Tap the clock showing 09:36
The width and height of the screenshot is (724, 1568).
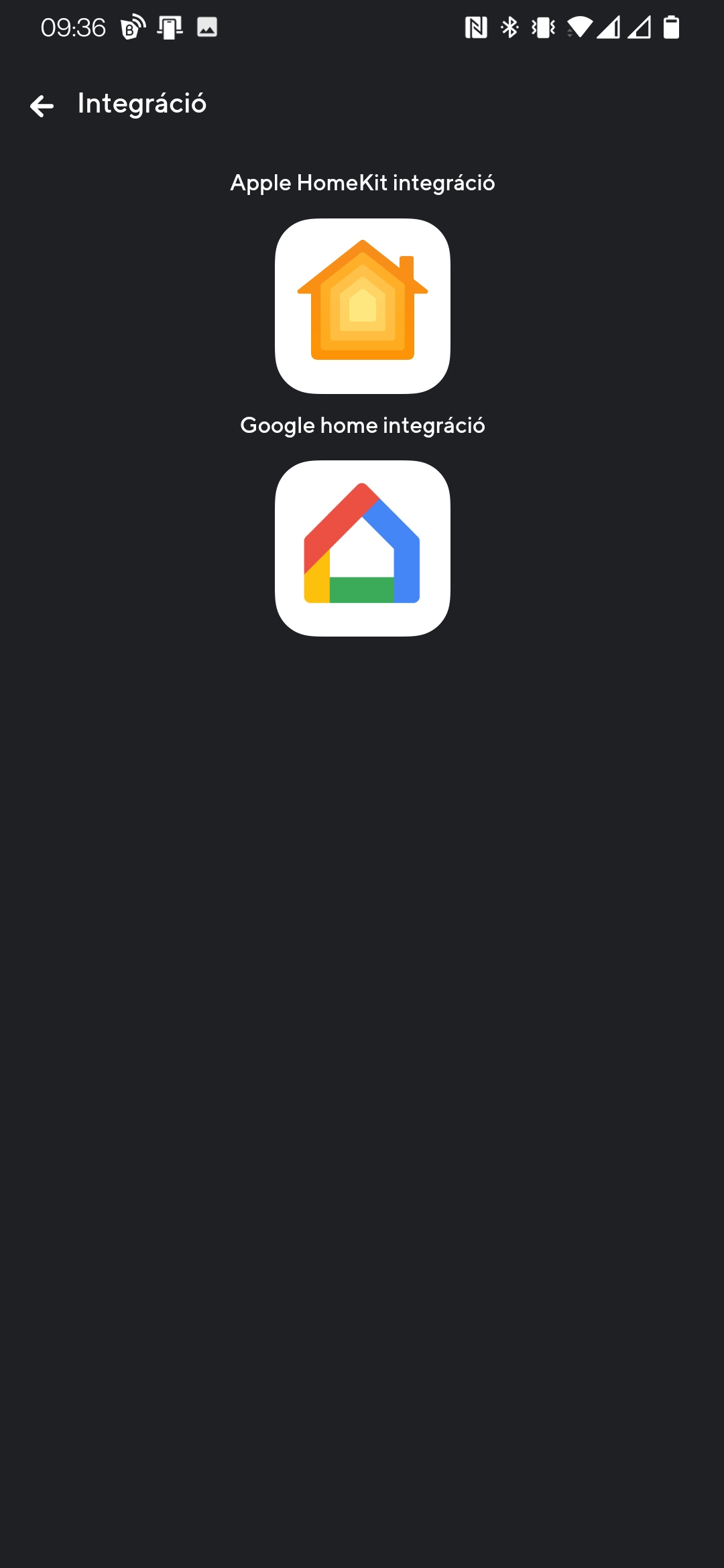(x=74, y=27)
